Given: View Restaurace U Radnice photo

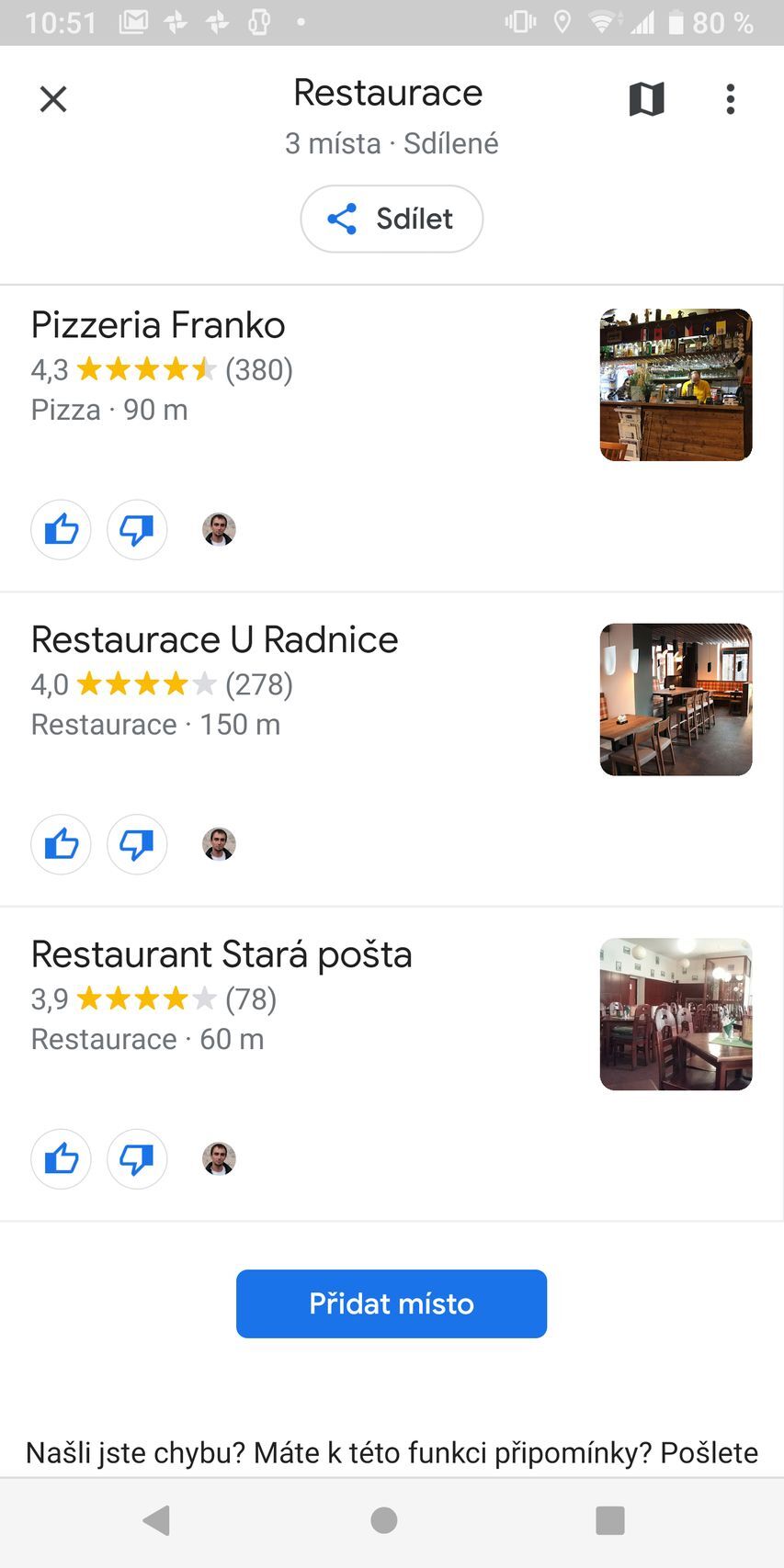Looking at the screenshot, I should pos(676,700).
